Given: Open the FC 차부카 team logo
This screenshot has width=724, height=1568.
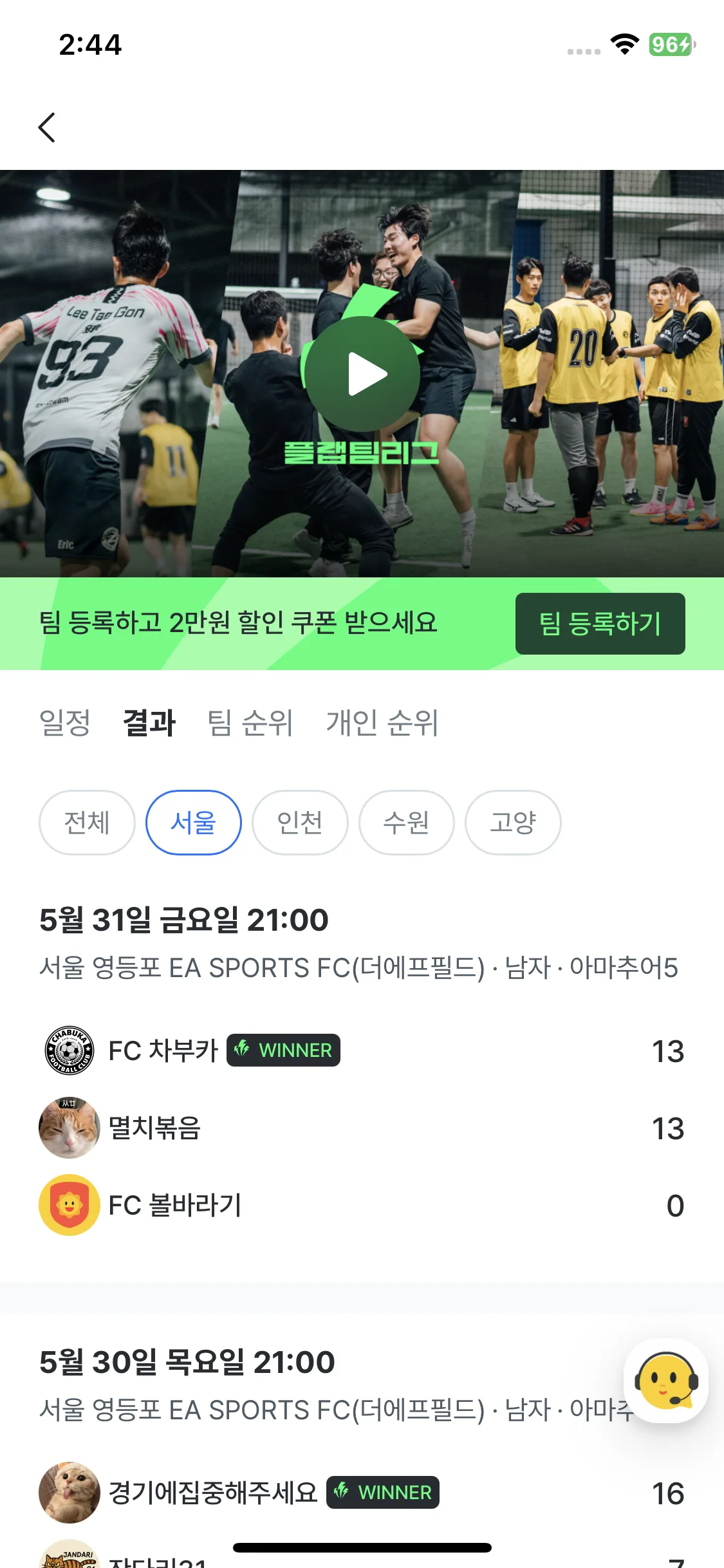Looking at the screenshot, I should click(x=69, y=1050).
